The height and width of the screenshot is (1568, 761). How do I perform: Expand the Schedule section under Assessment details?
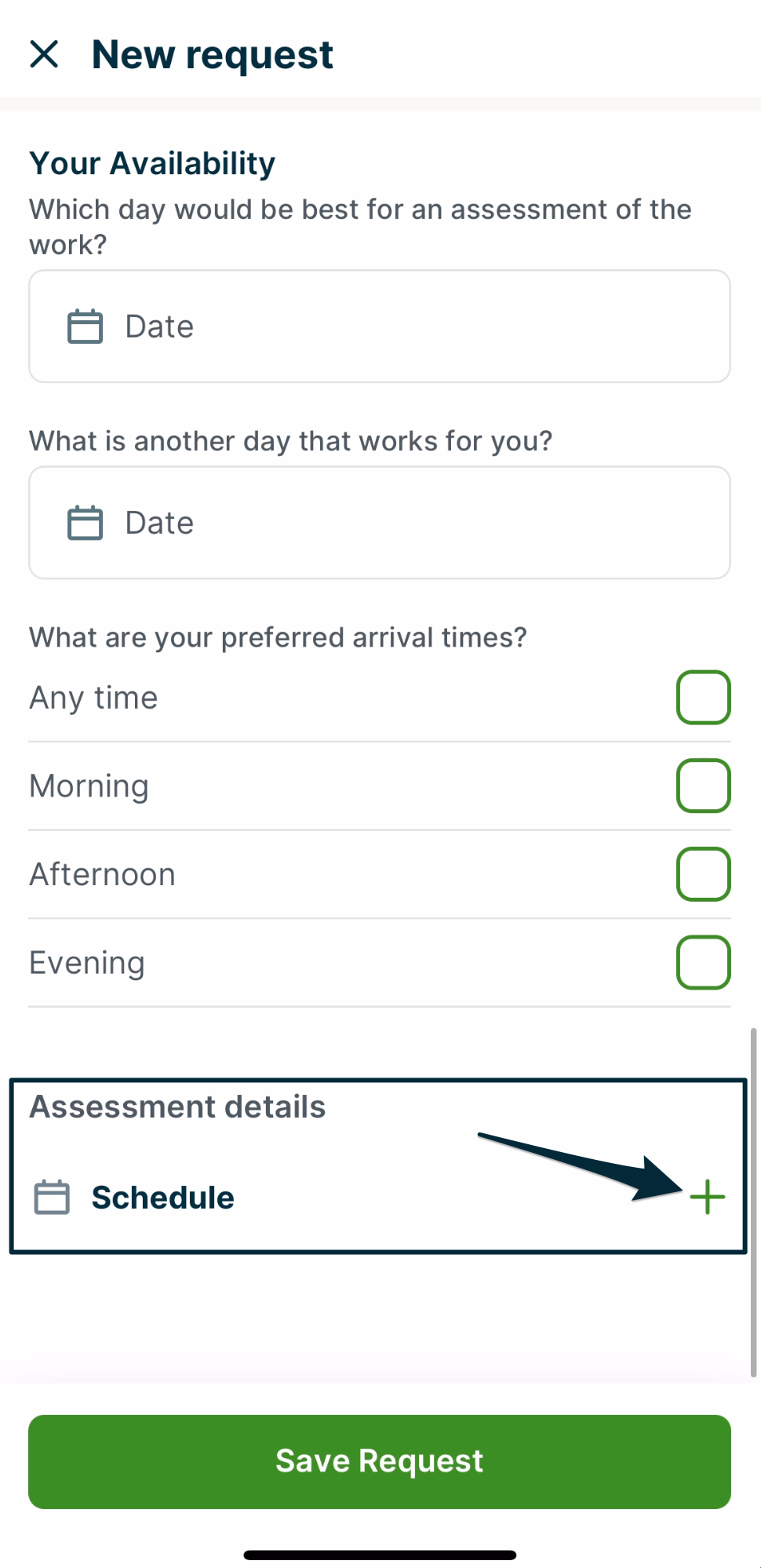163,1197
